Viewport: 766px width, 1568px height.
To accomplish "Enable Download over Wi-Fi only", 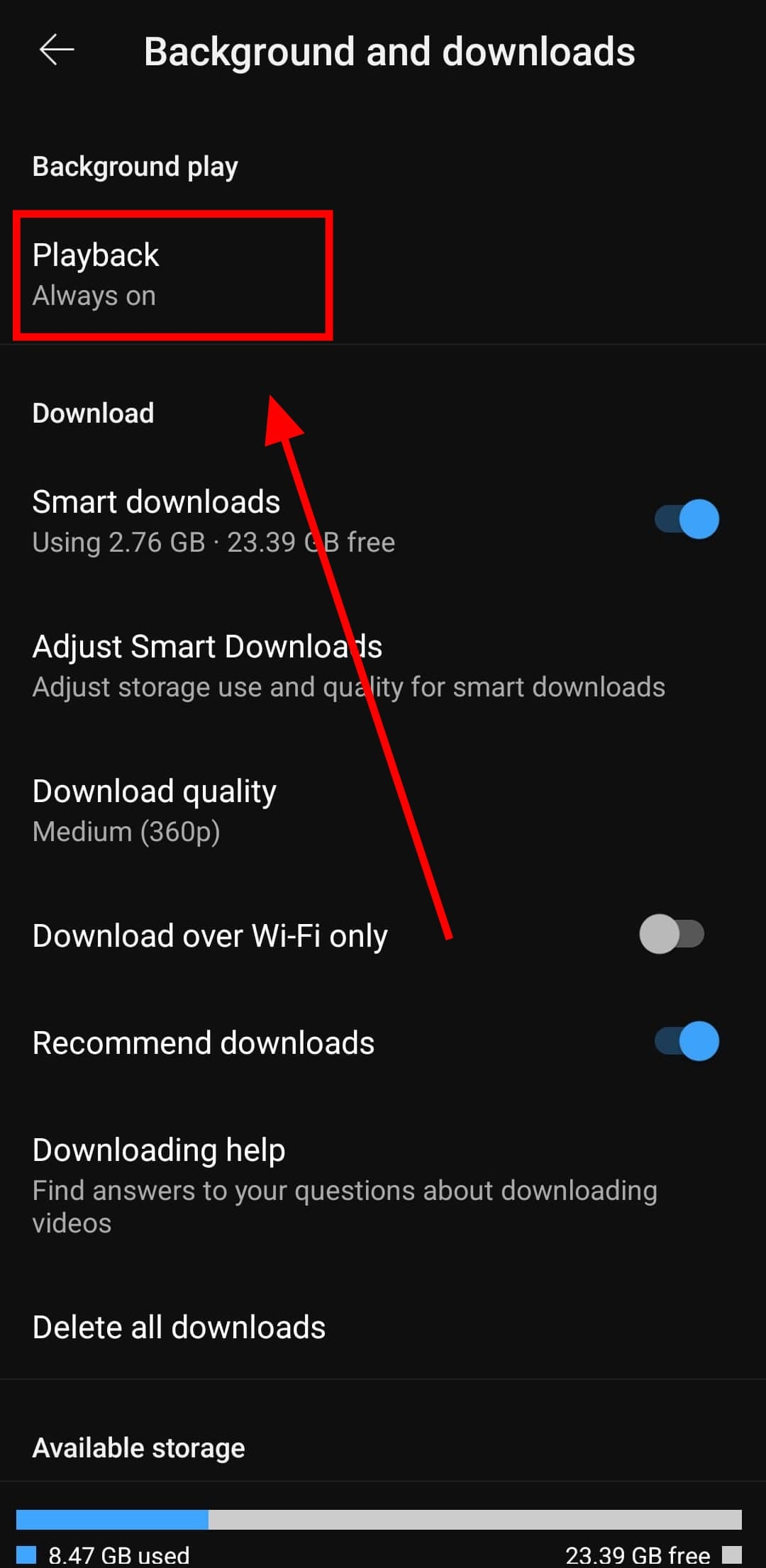I will pos(671,935).
